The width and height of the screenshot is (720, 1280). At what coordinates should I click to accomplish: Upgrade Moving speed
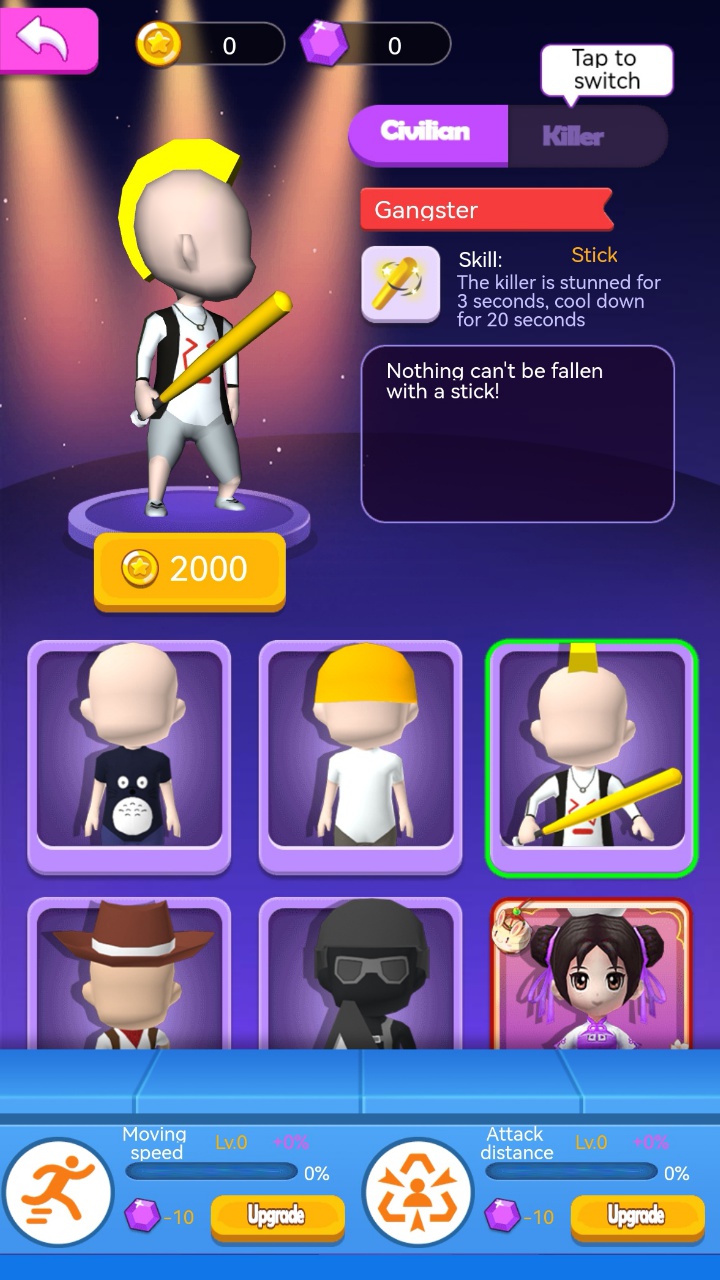click(x=277, y=1216)
